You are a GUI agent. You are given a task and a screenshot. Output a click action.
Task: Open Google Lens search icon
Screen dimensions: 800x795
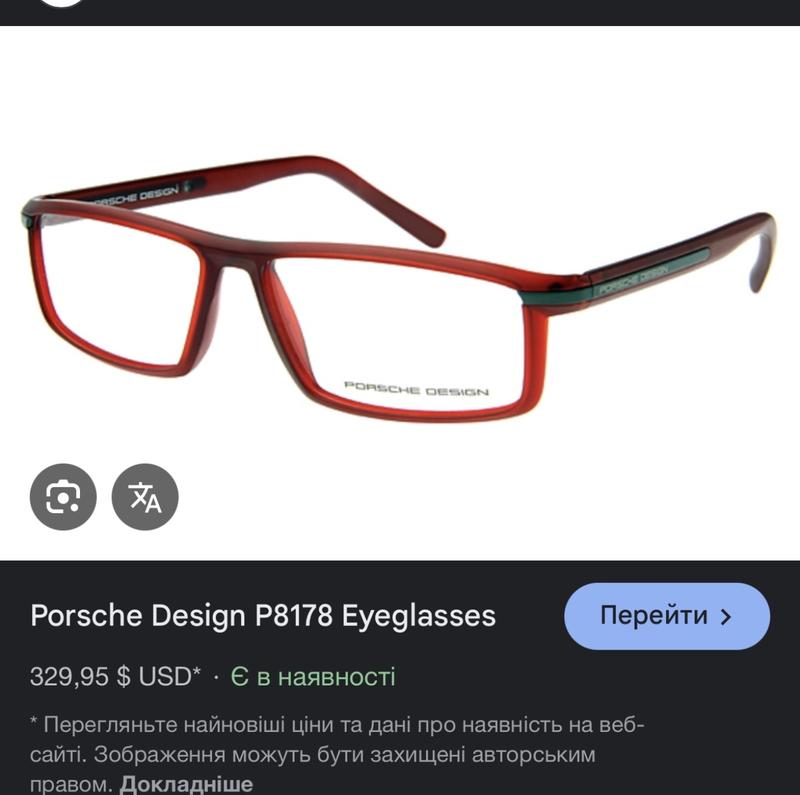[x=63, y=496]
